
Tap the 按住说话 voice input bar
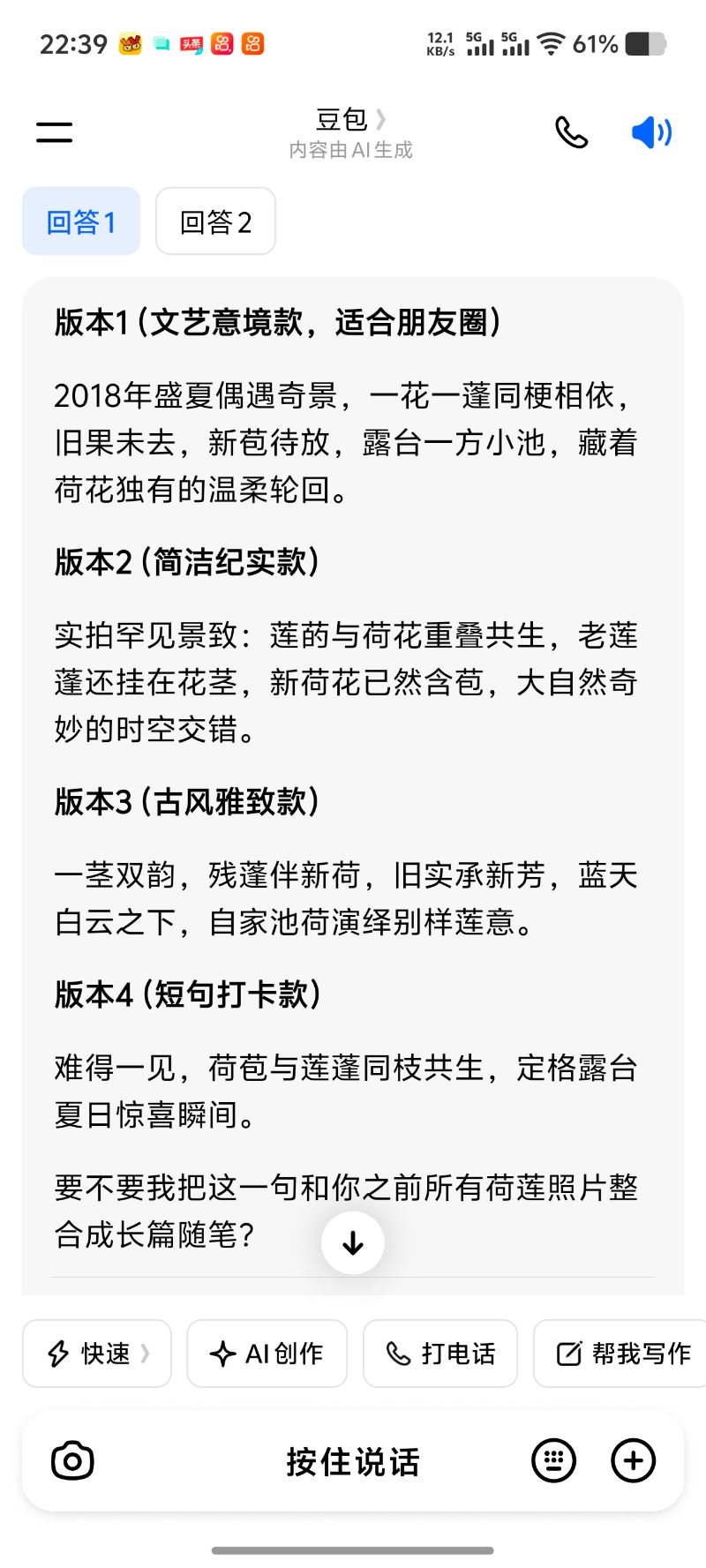point(353,1461)
